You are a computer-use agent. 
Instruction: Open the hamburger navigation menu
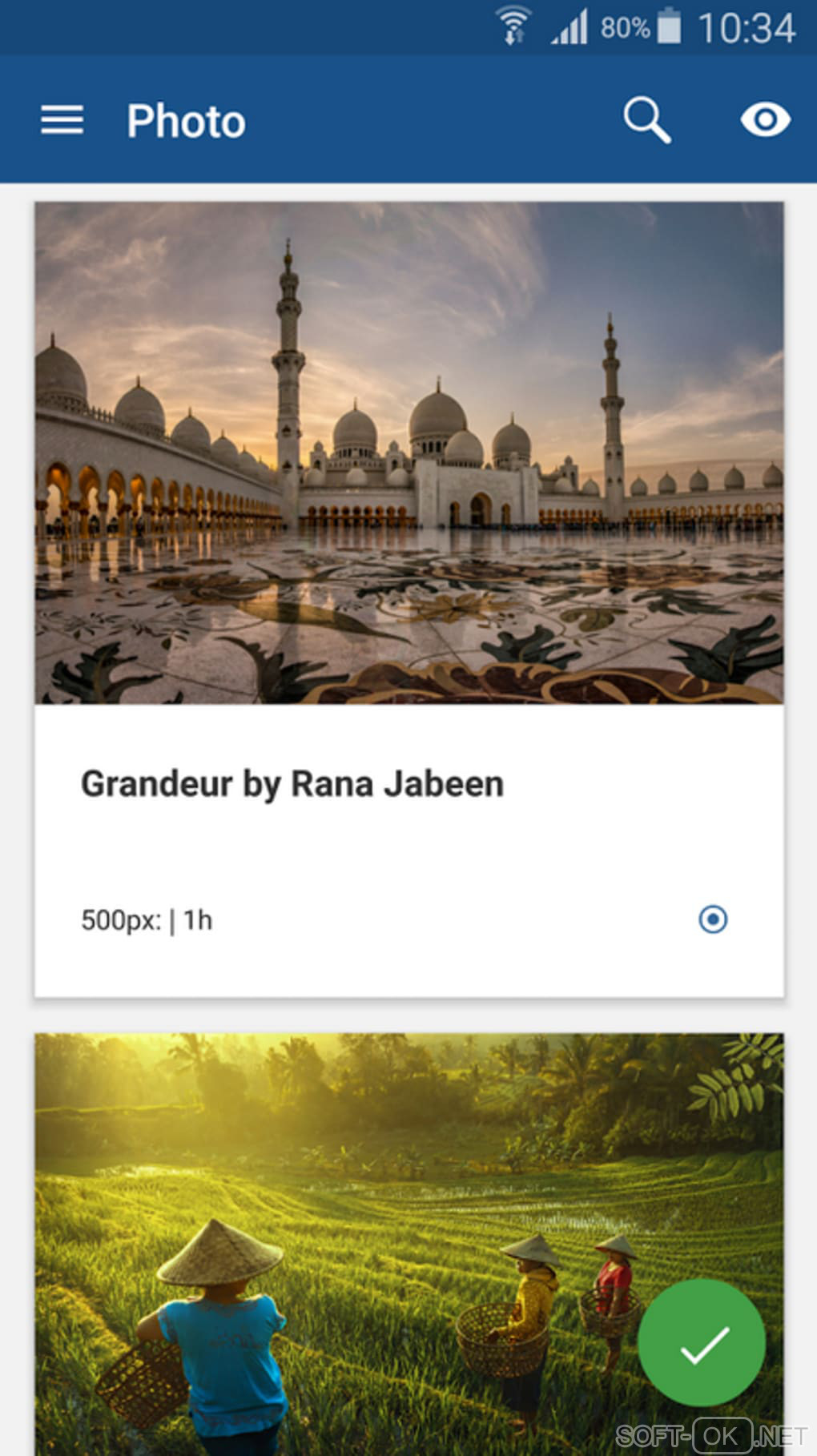[62, 120]
